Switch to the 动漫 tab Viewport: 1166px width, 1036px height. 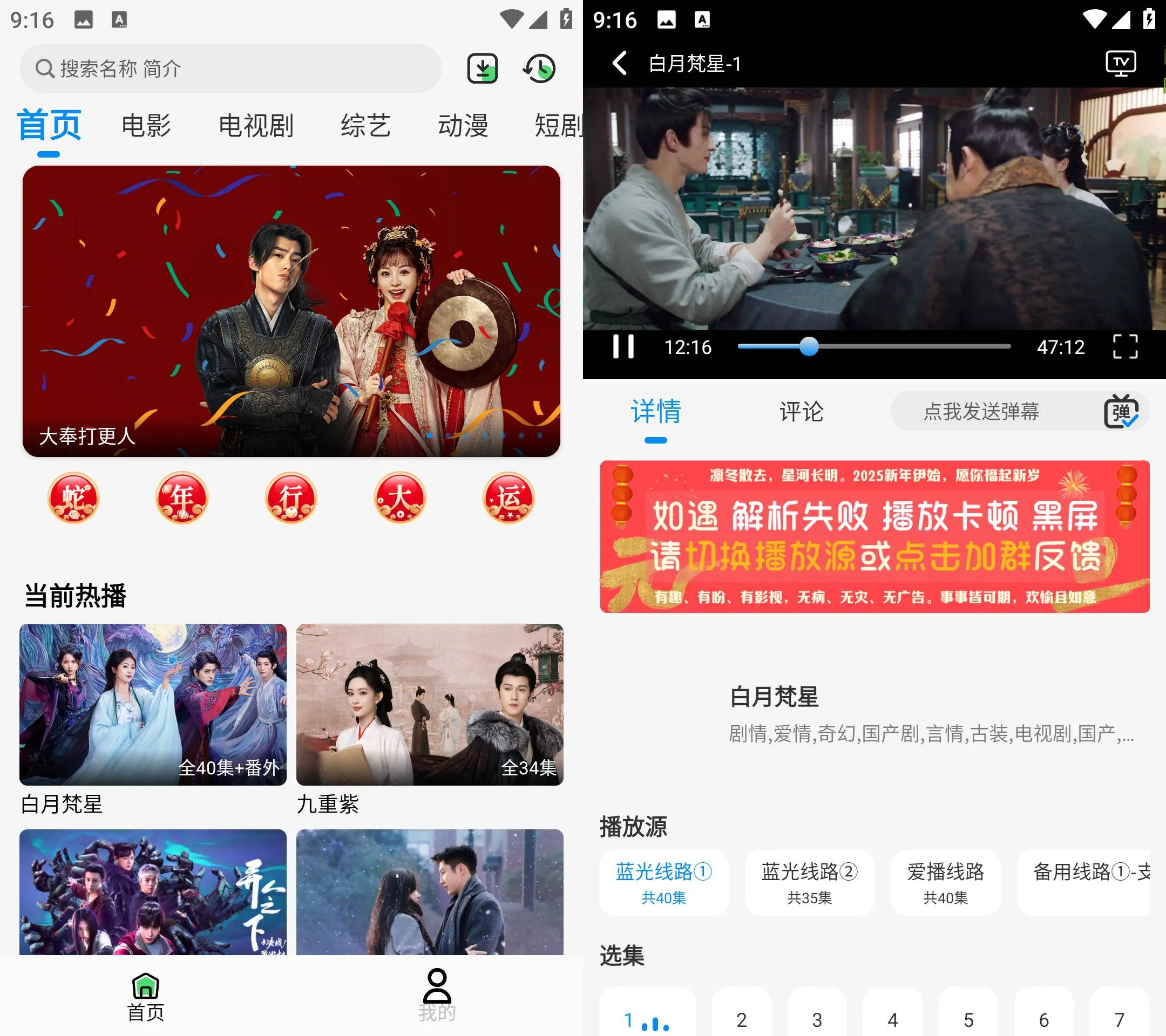(463, 125)
